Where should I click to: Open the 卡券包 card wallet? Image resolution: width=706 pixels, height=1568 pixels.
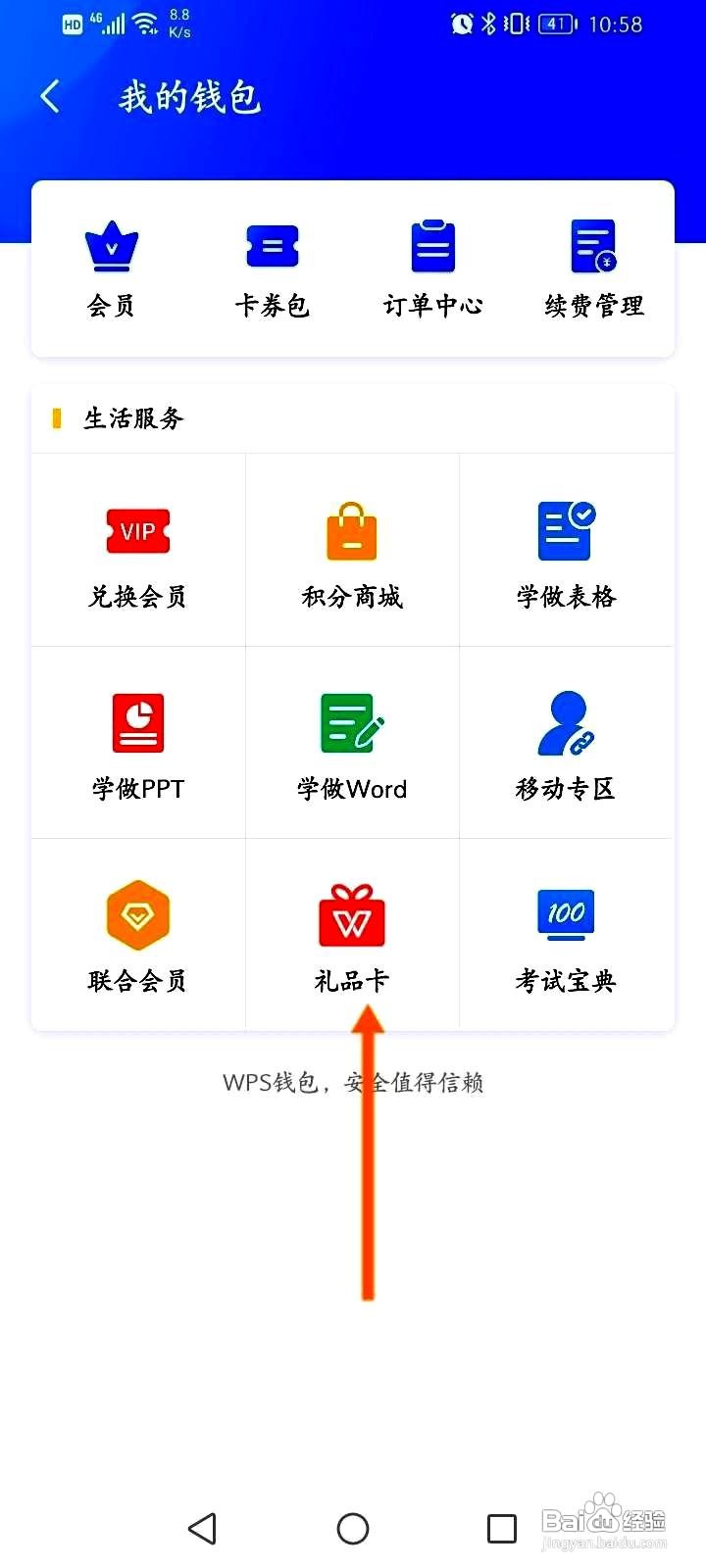point(272,265)
